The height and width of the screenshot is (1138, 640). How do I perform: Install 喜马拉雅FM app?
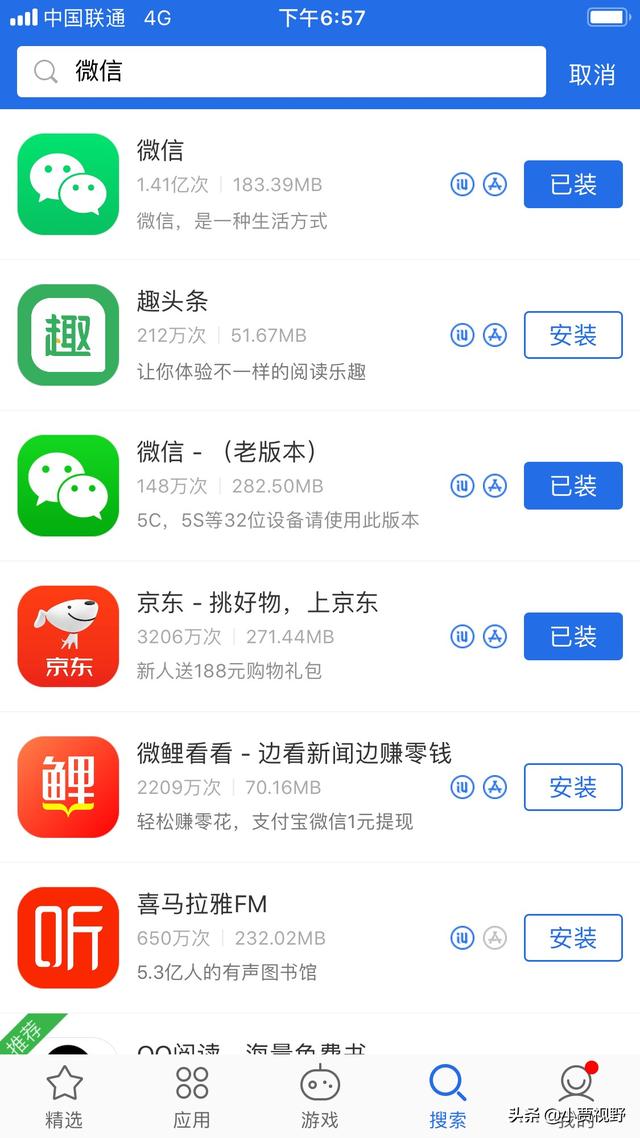573,938
